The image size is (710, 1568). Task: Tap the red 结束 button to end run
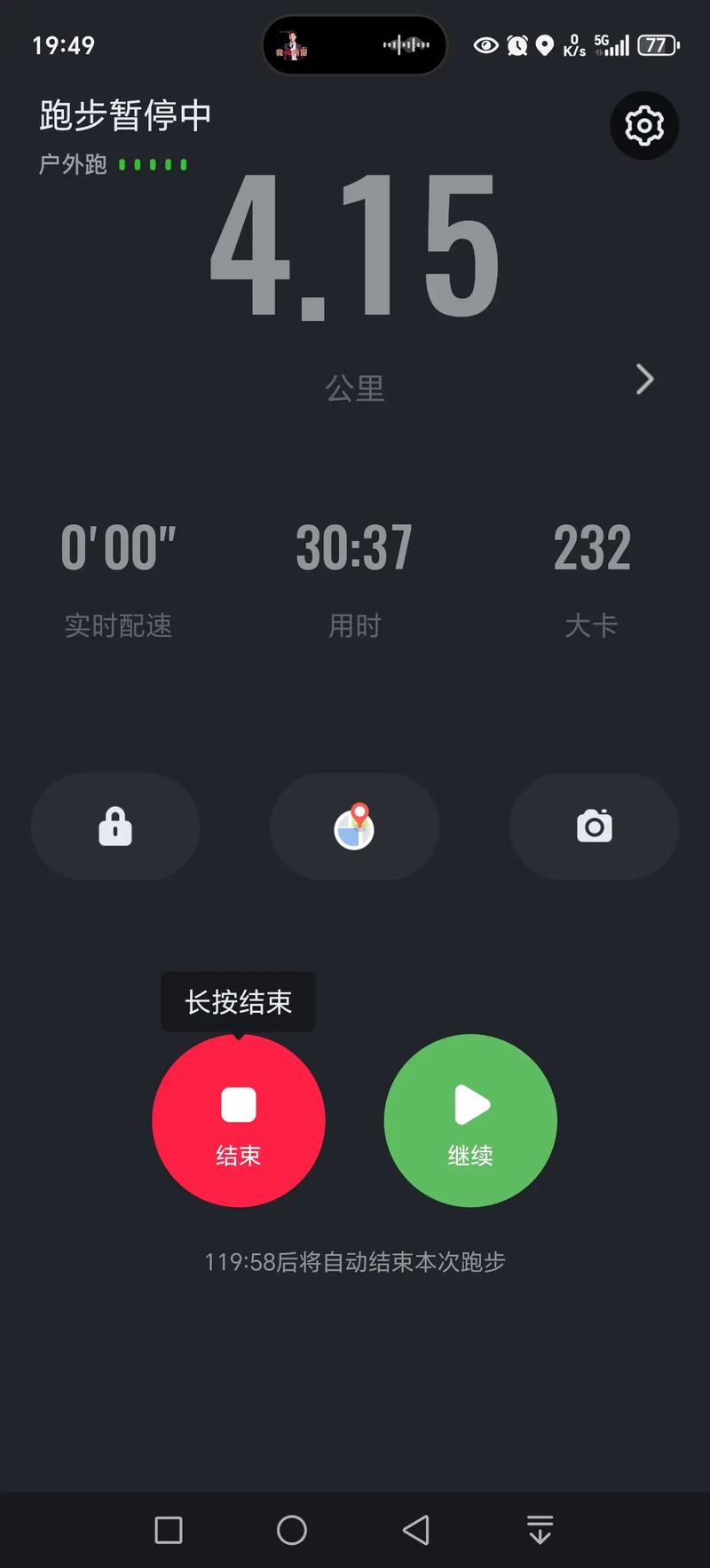tap(239, 1121)
